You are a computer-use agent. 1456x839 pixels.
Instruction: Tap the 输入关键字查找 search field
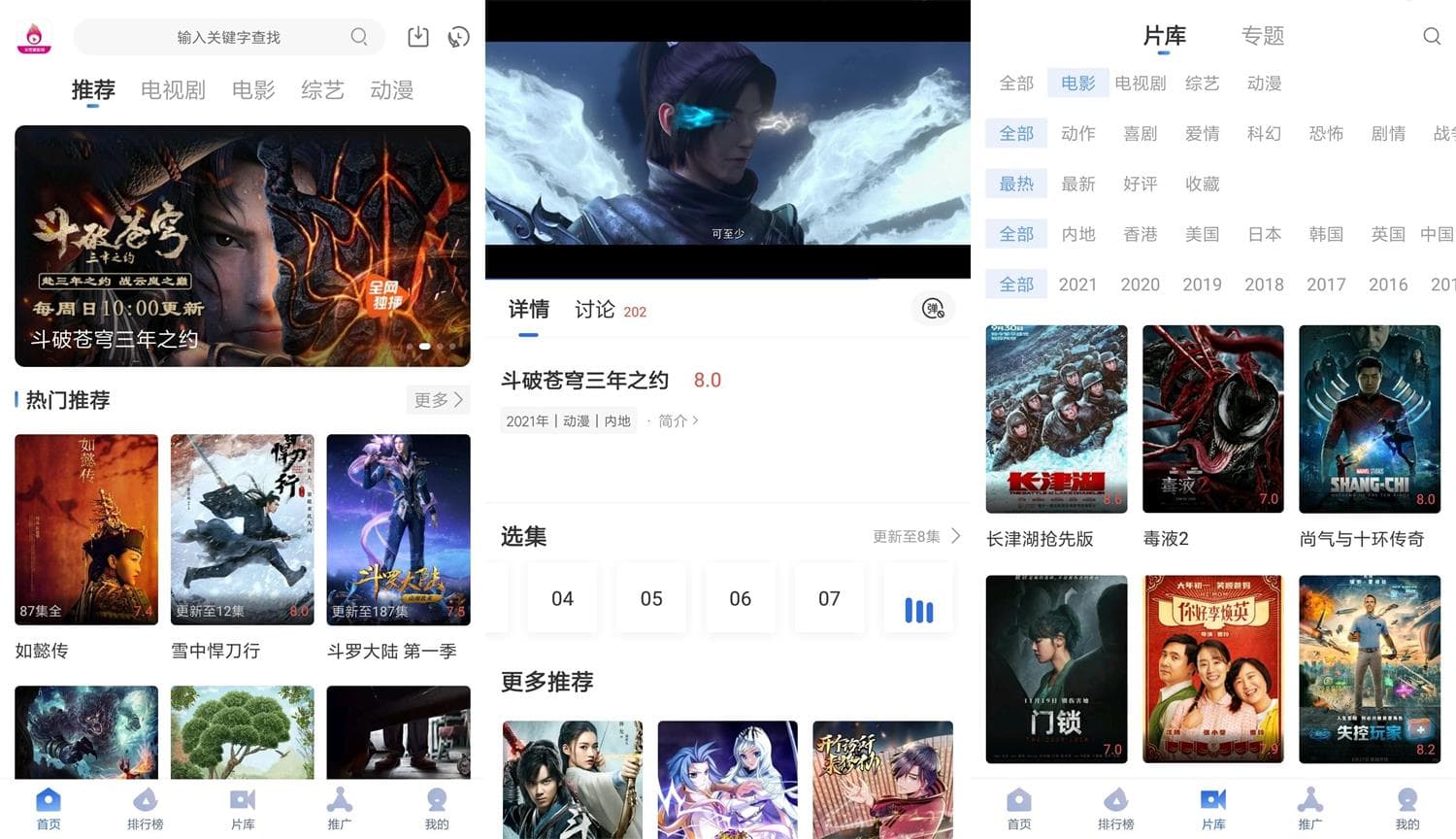[228, 37]
